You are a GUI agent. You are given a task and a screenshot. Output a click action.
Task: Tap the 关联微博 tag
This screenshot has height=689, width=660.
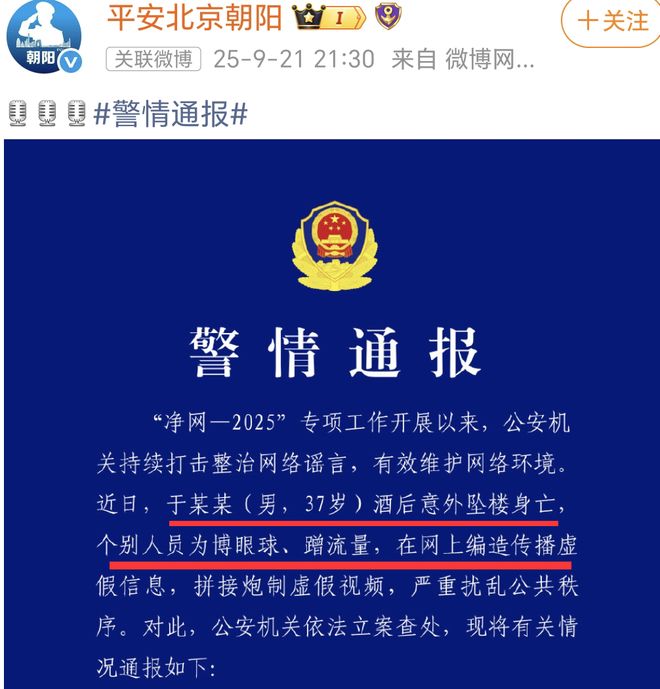[153, 60]
